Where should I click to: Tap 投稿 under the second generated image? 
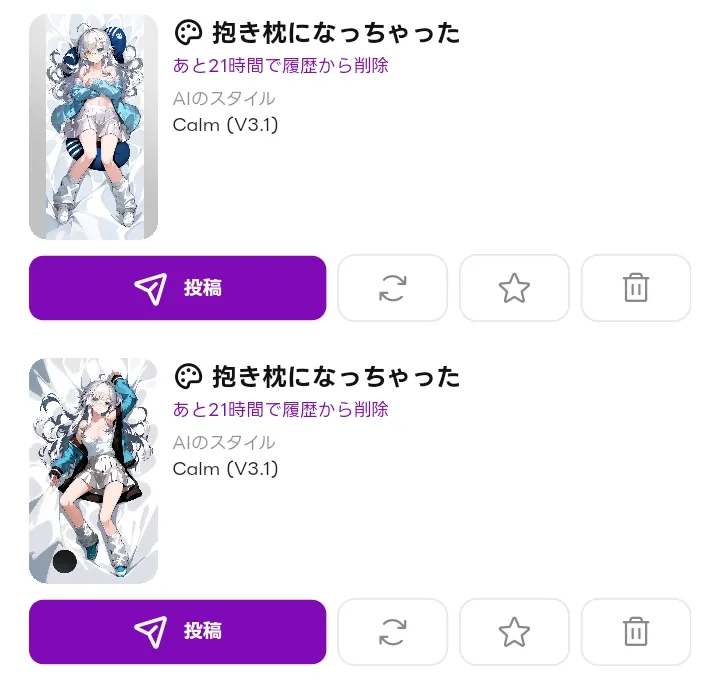(x=177, y=632)
